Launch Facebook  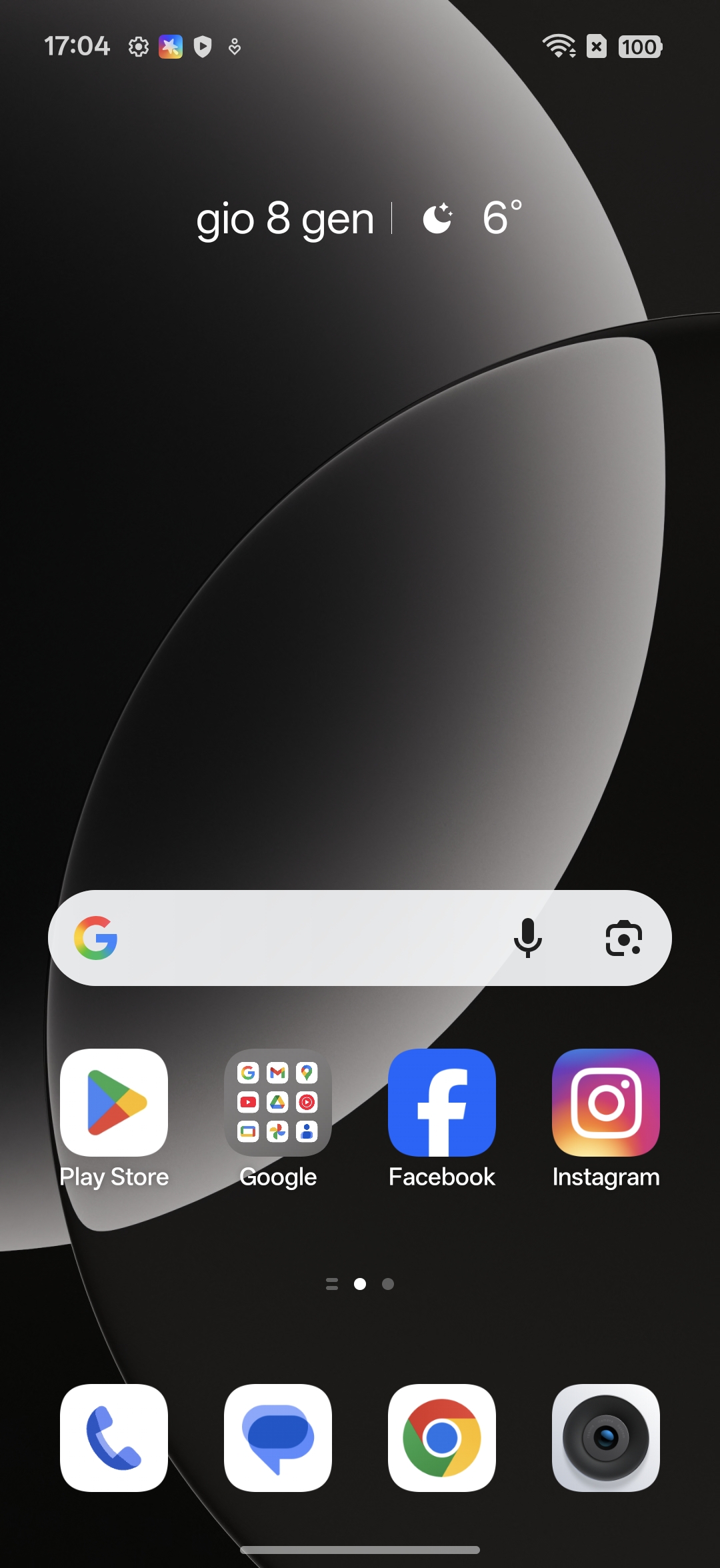442,1103
